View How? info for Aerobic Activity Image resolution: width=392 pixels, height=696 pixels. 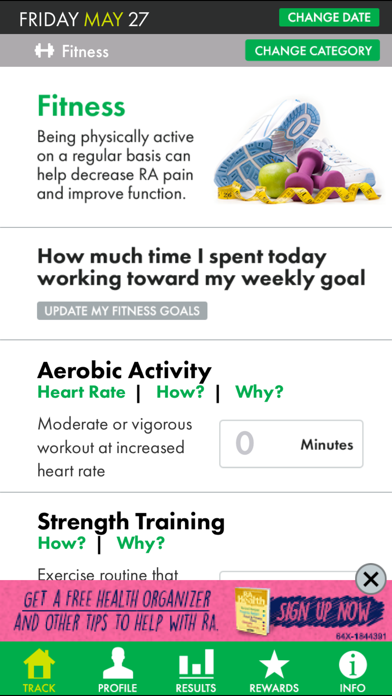click(x=180, y=392)
